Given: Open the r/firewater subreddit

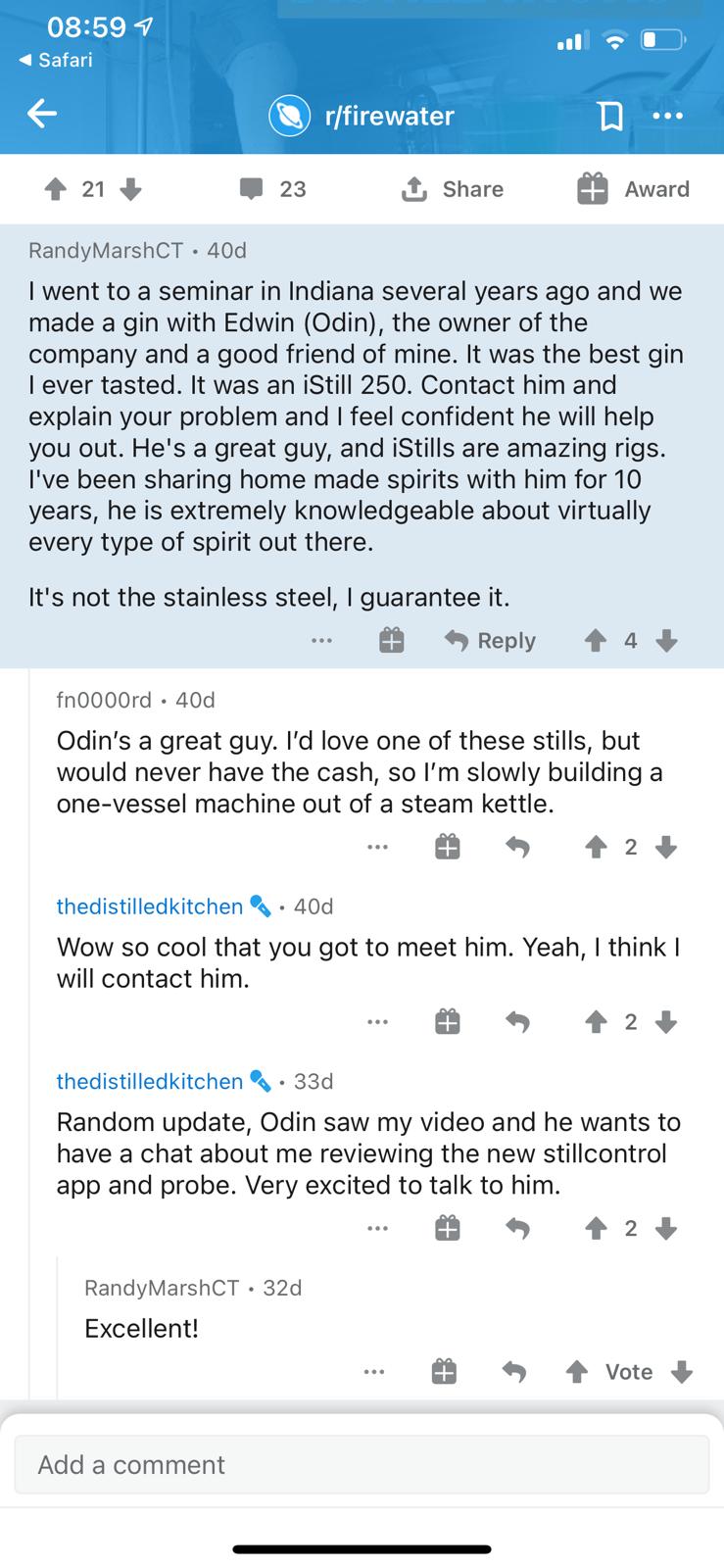Looking at the screenshot, I should (x=389, y=116).
